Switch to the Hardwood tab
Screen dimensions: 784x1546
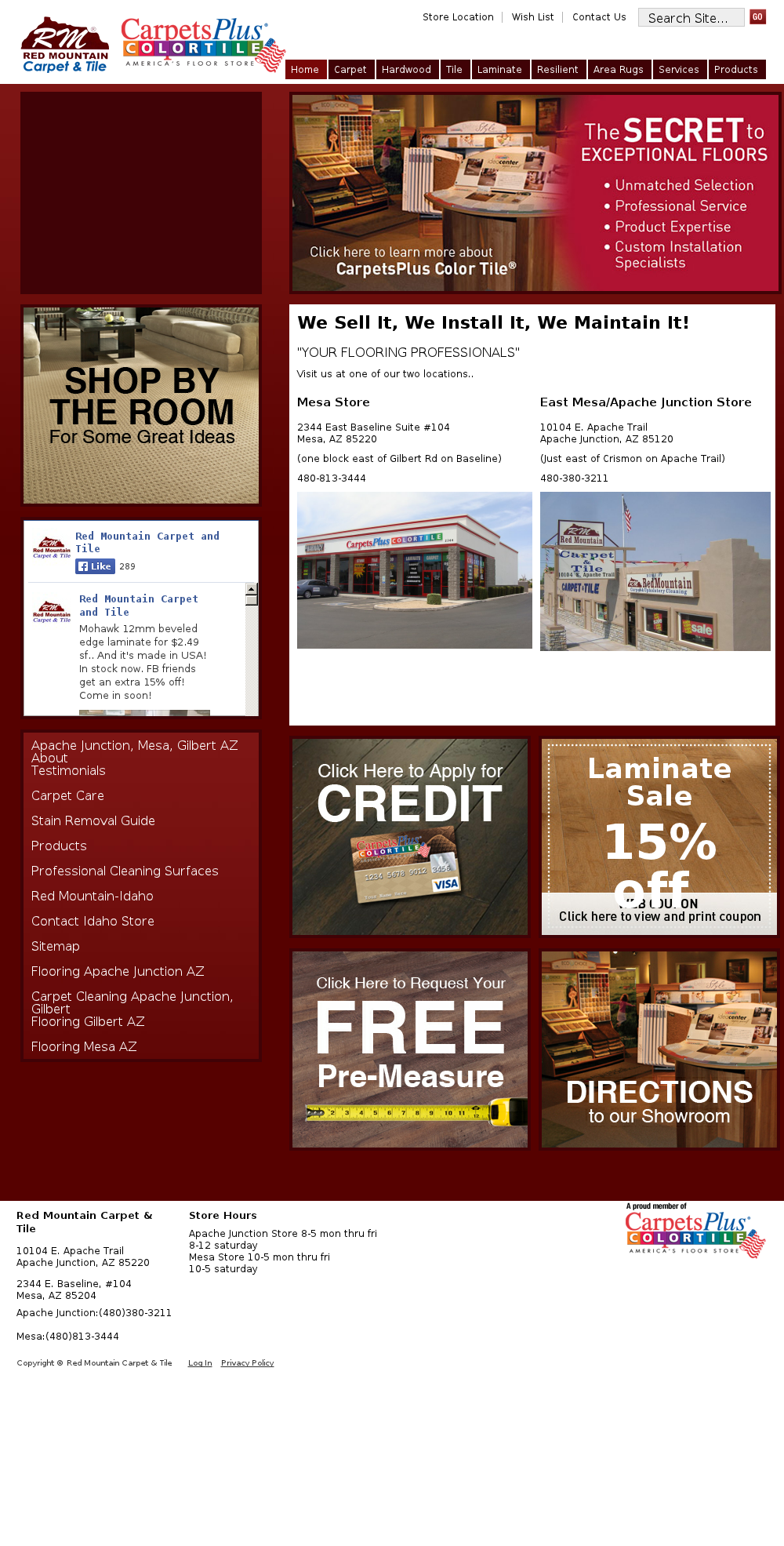point(406,70)
